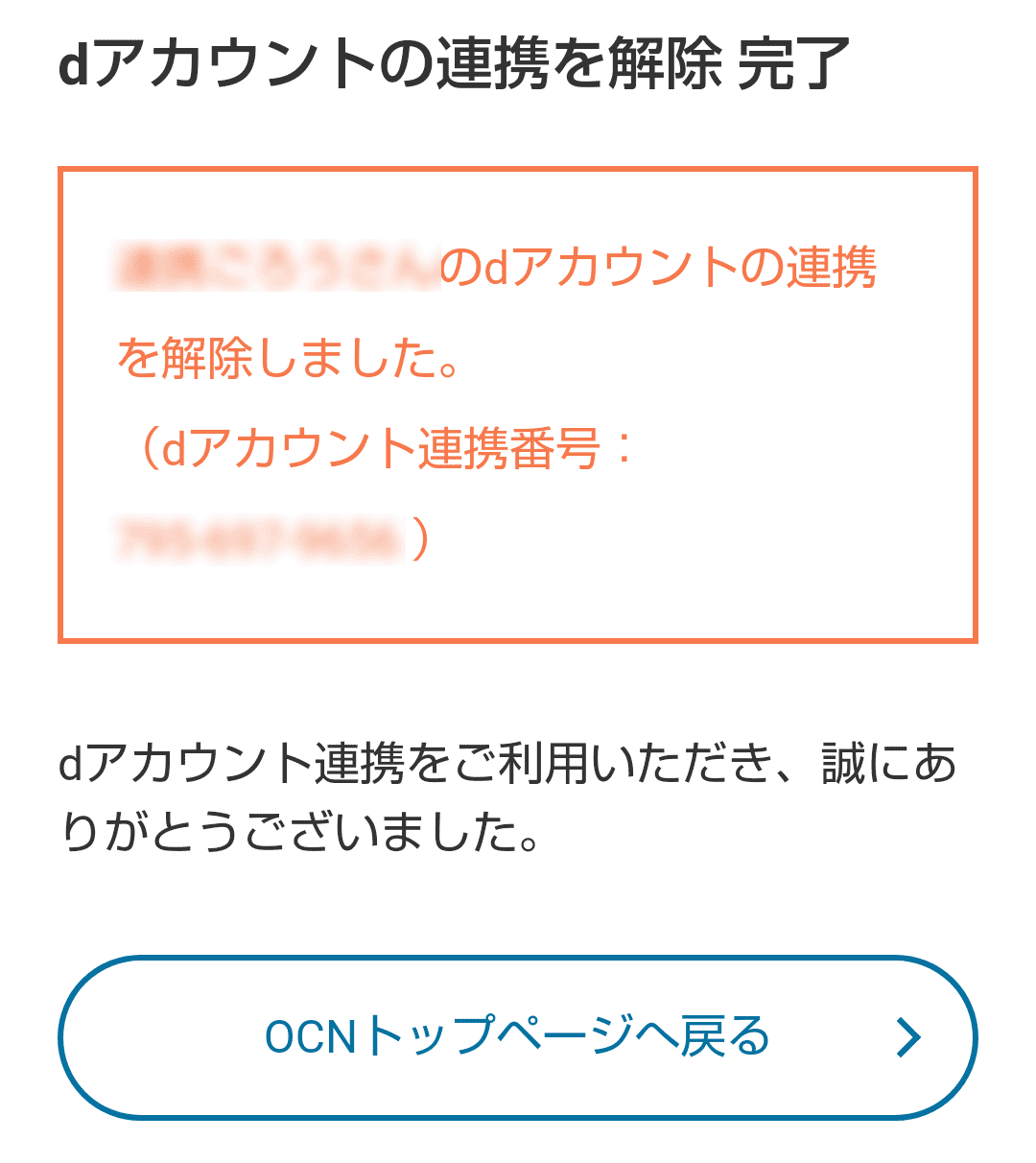Select the rounded blue outlined button

518,1036
